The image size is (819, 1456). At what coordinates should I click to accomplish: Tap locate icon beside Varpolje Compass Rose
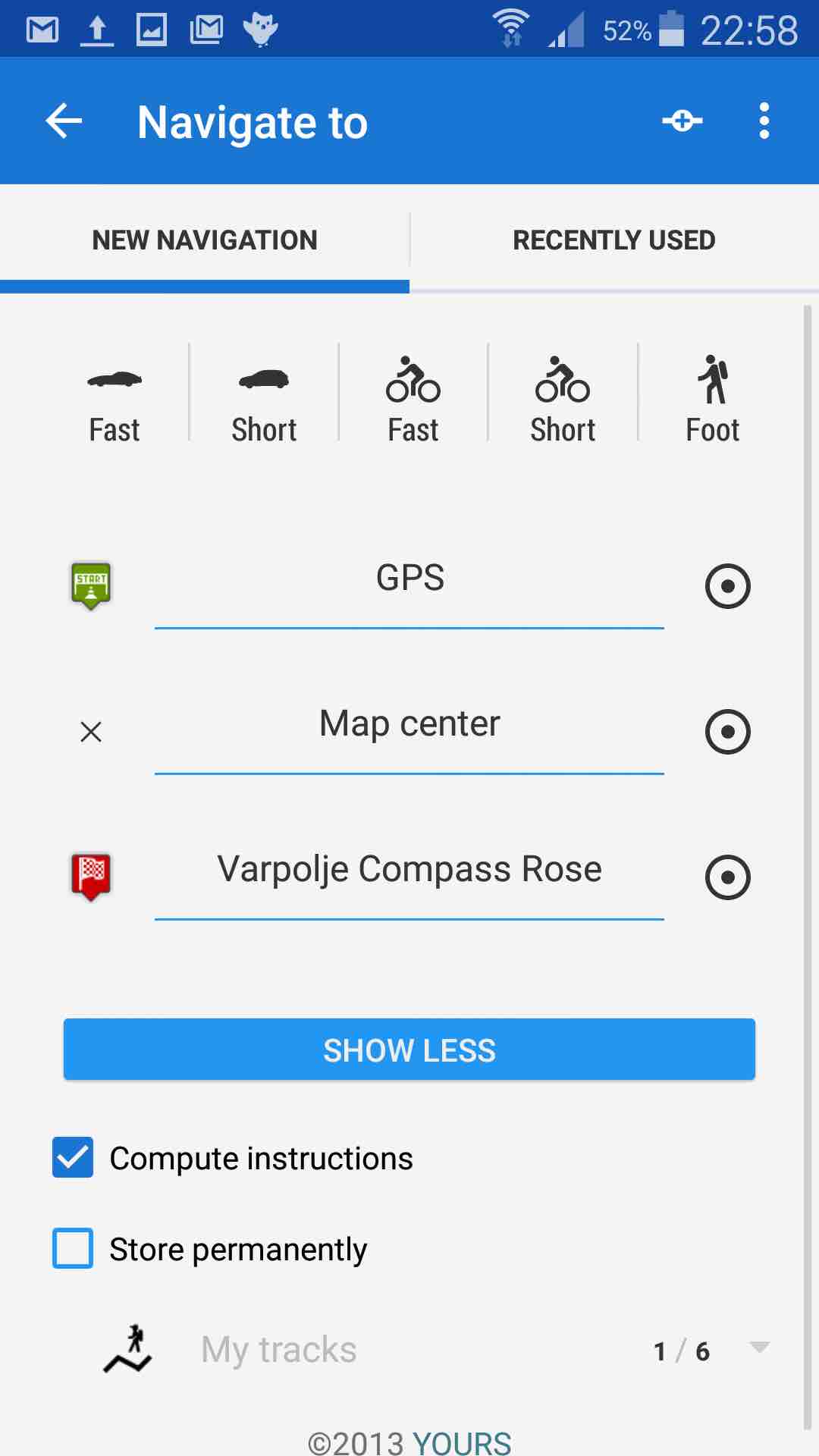coord(728,877)
